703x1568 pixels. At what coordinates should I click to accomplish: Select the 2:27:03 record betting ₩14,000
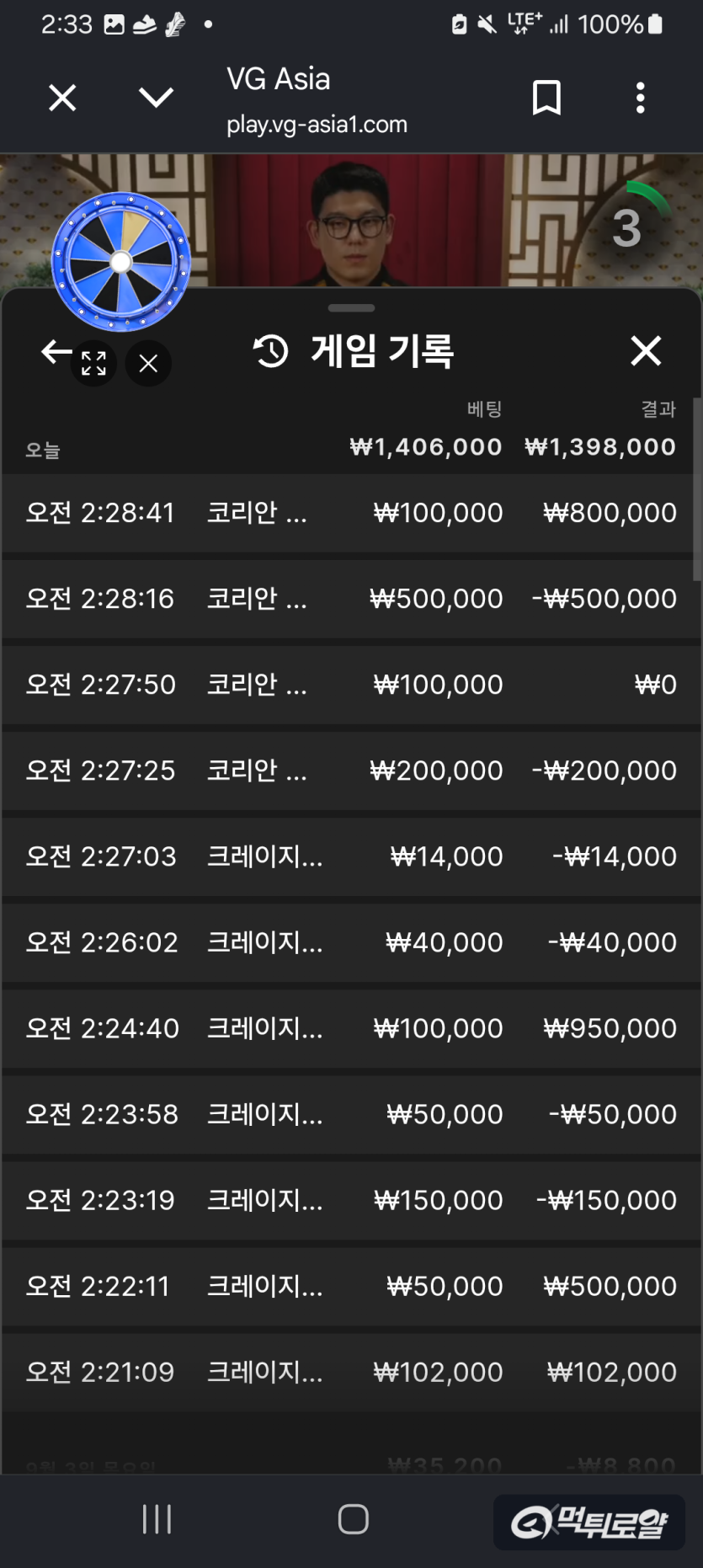tap(351, 856)
